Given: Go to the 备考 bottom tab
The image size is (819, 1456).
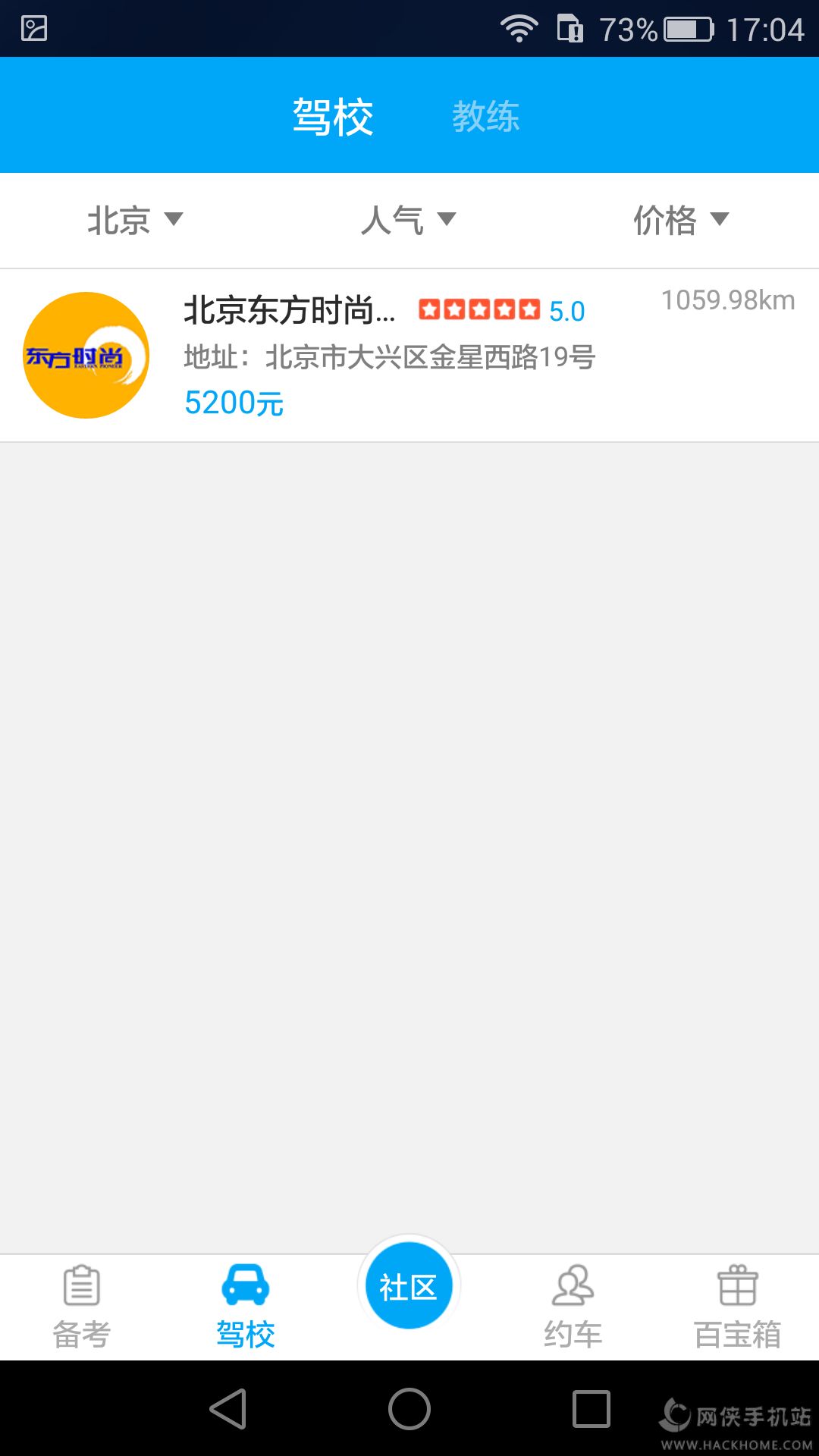Looking at the screenshot, I should point(82,1307).
